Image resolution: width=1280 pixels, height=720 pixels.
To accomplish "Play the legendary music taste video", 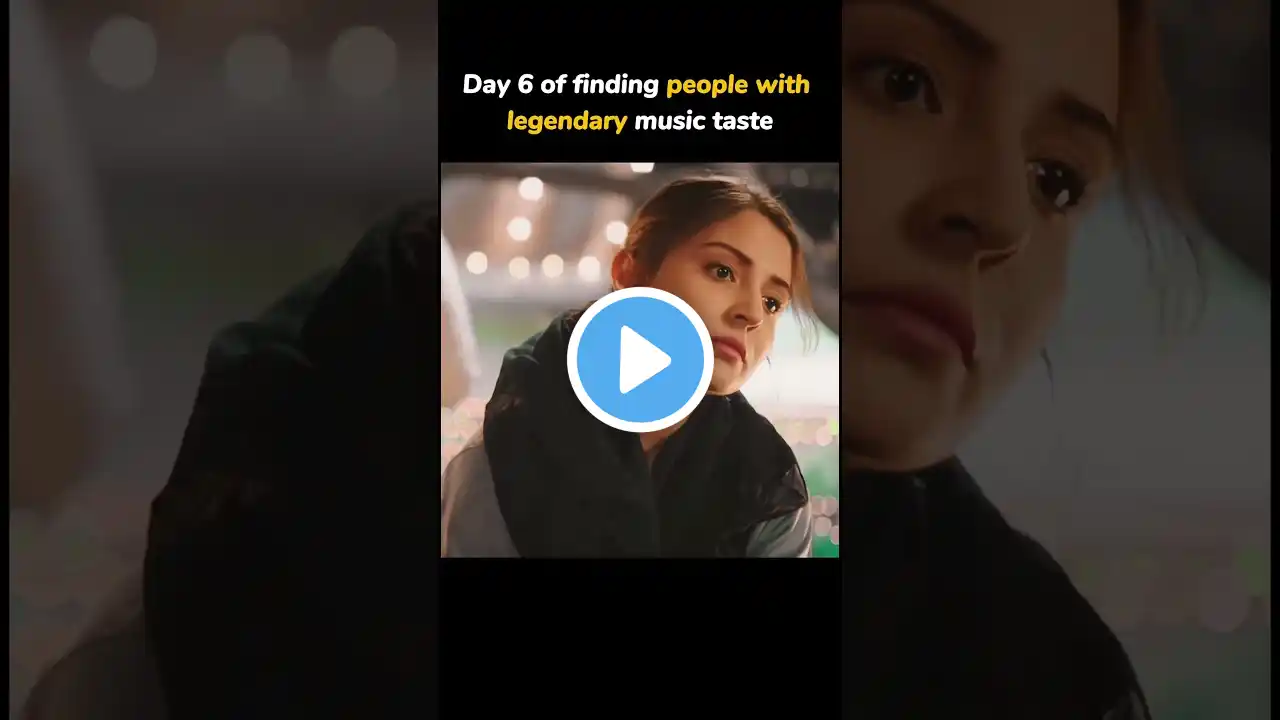I will click(x=640, y=360).
